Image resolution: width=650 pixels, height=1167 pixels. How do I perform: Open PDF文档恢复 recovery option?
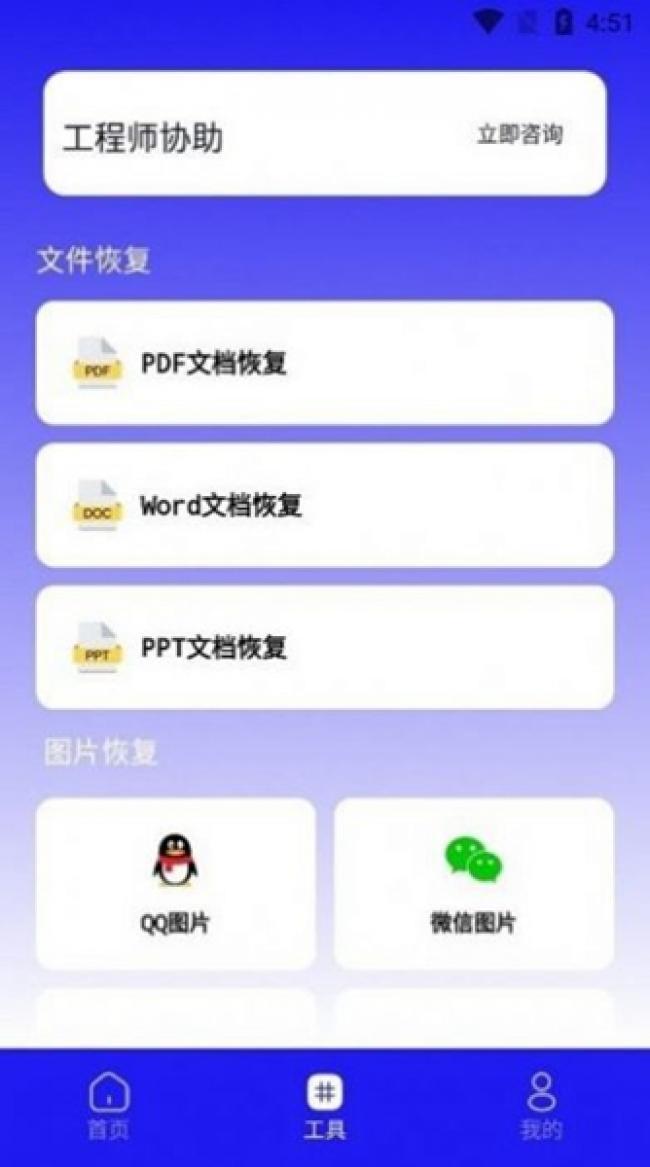324,362
